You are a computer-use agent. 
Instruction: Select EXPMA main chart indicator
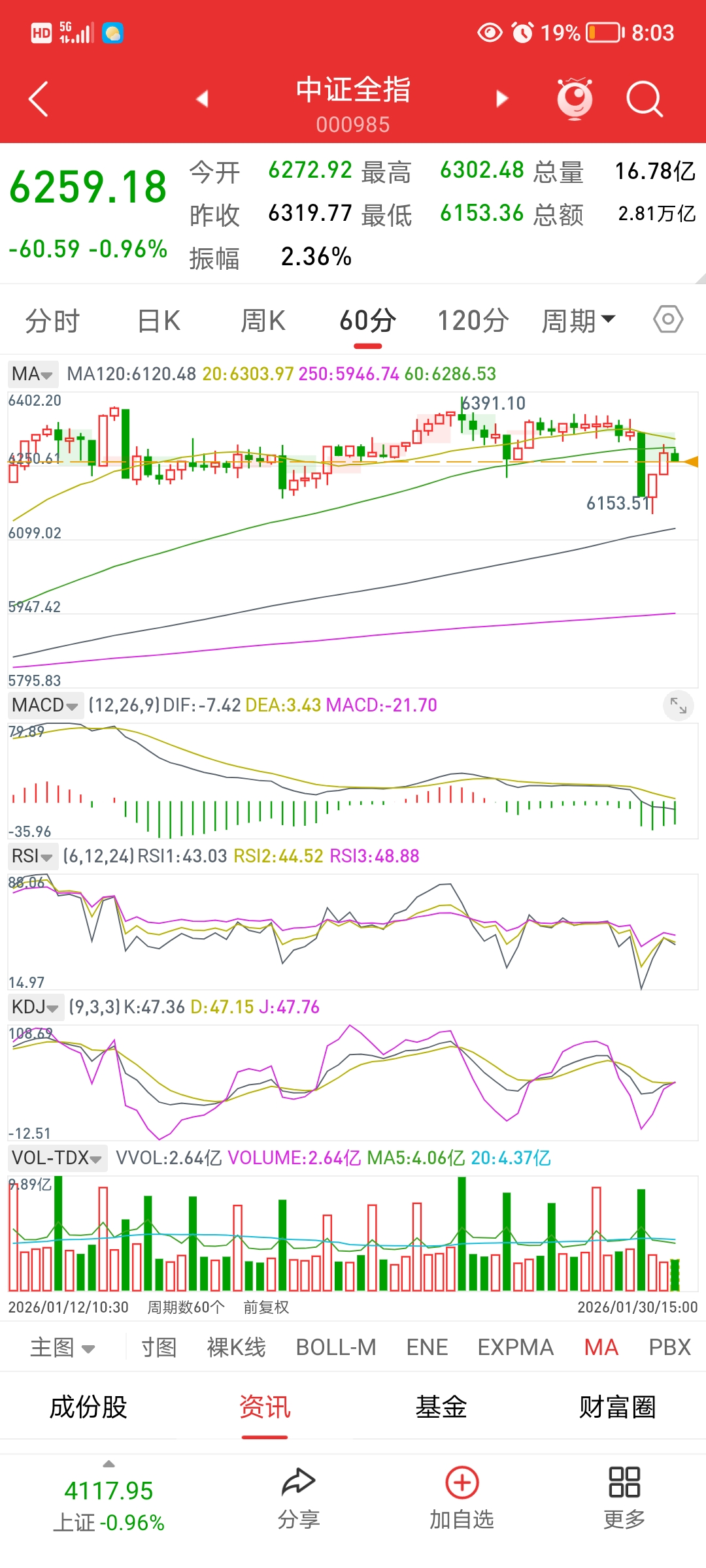tap(515, 1347)
